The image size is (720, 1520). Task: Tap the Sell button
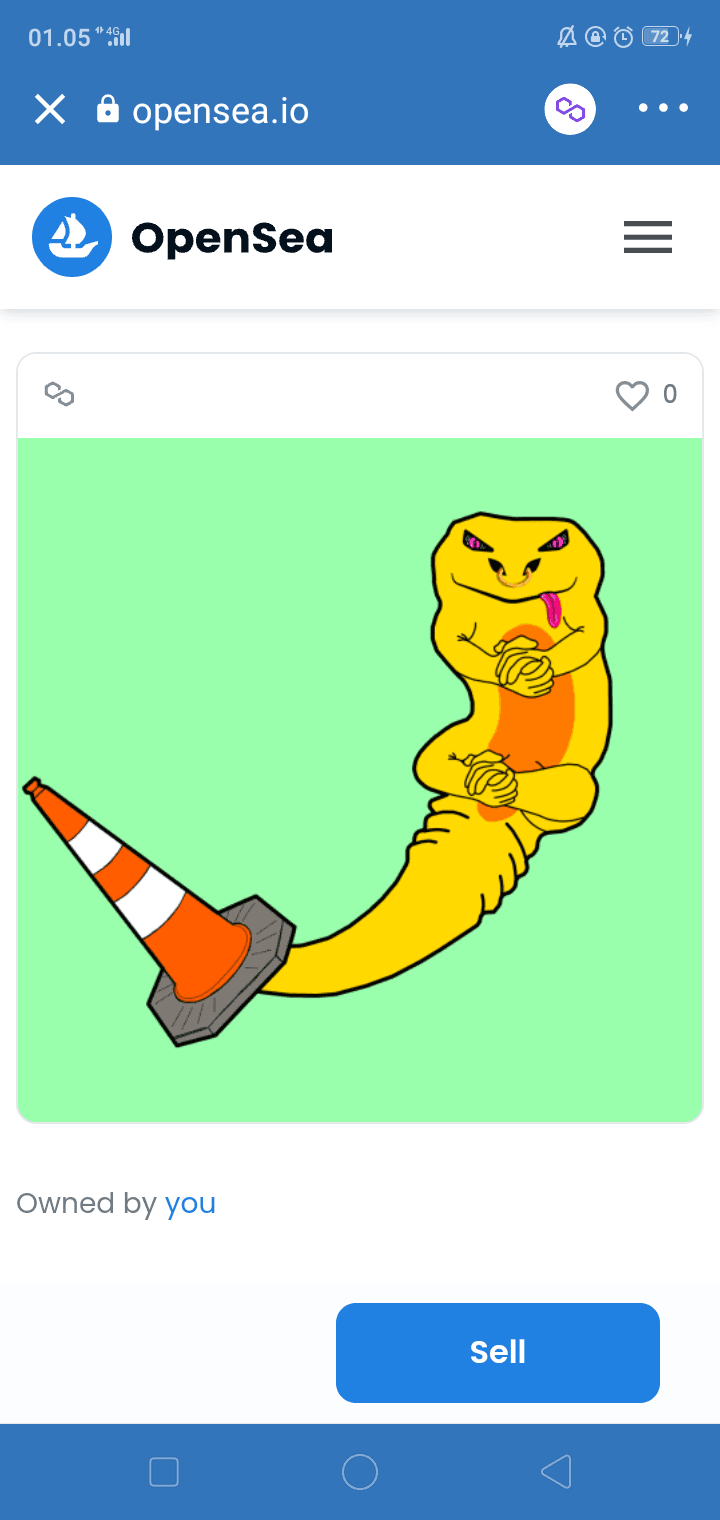click(497, 1352)
